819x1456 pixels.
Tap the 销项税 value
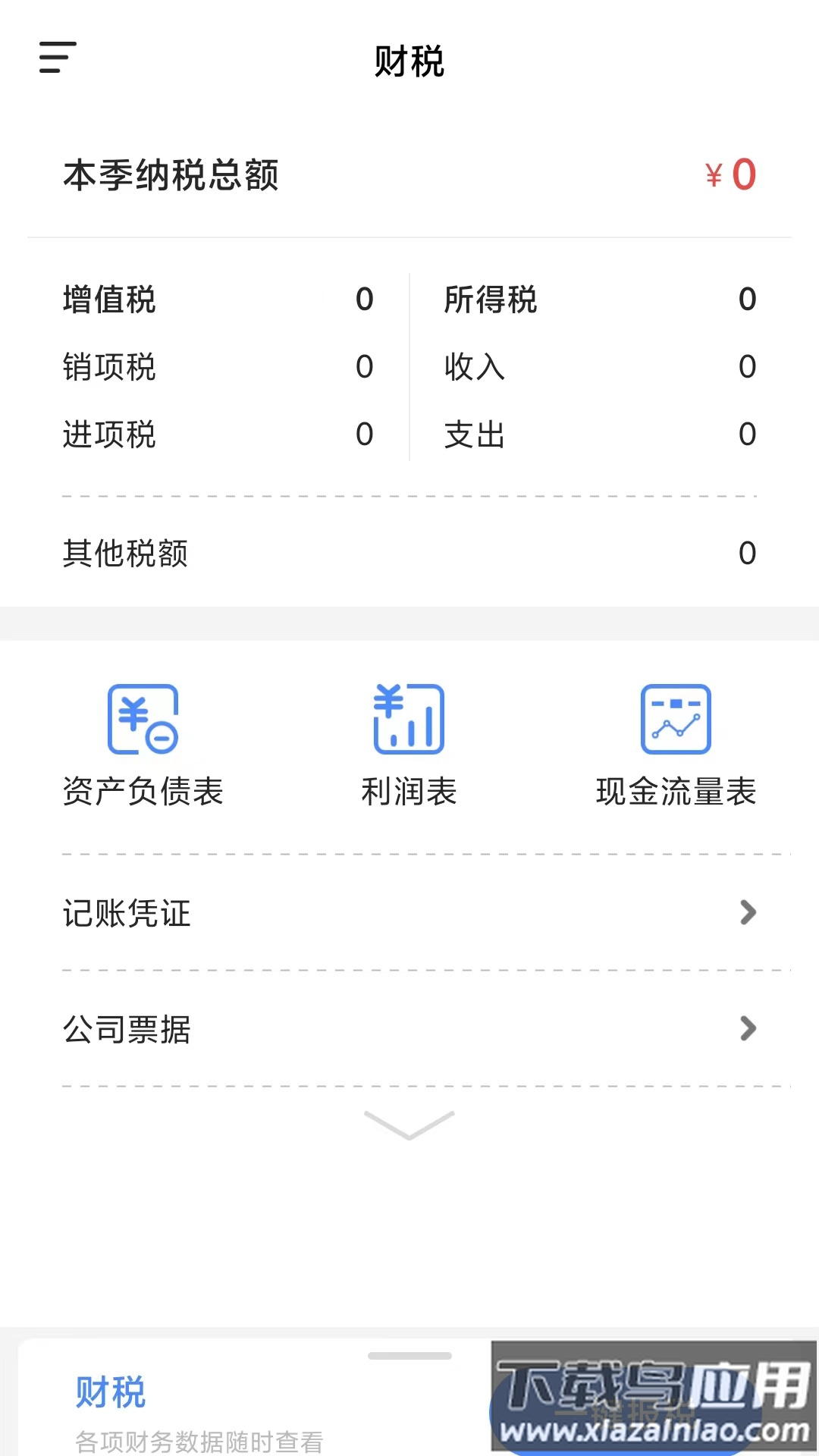click(364, 369)
